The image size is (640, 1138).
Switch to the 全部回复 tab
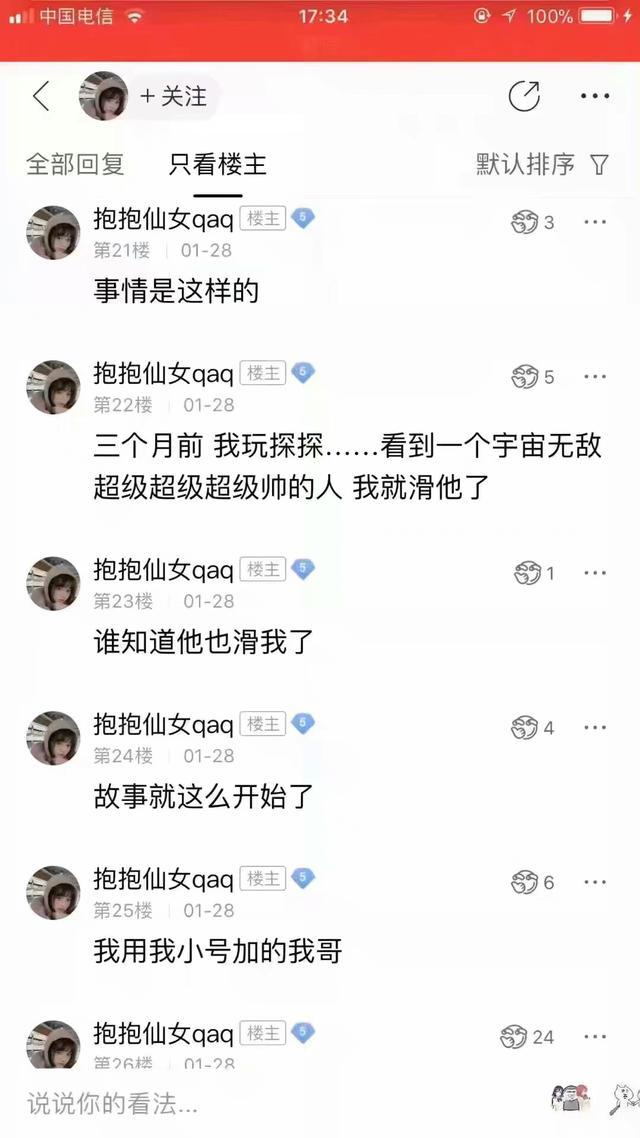[75, 164]
